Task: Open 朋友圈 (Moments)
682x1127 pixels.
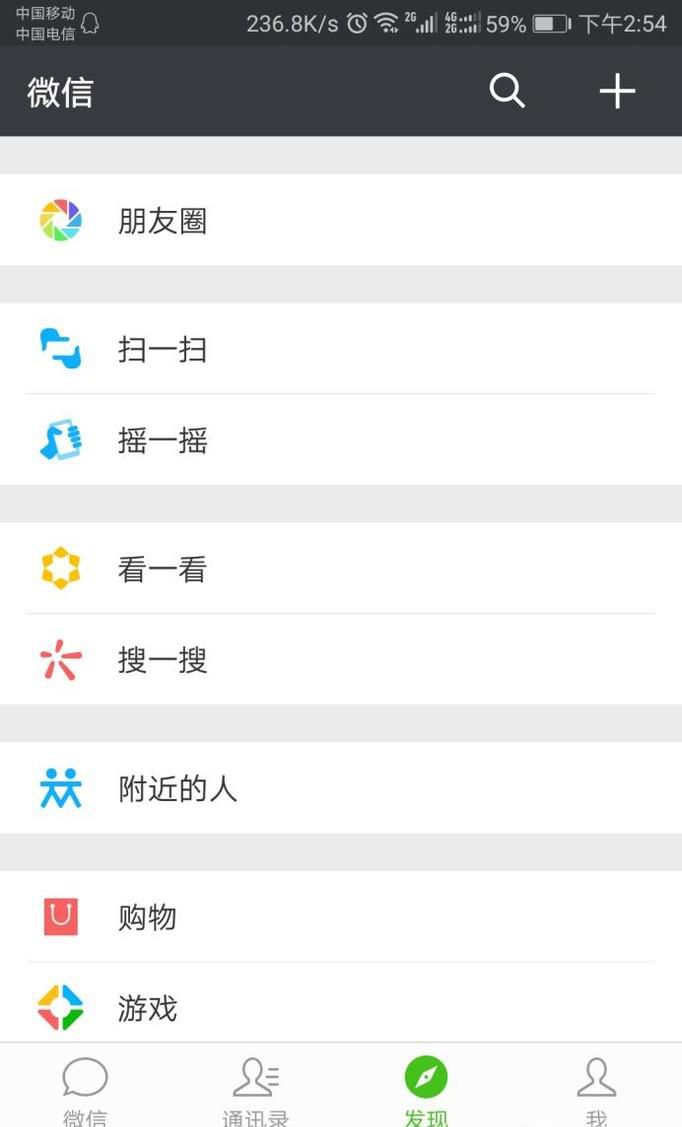Action: (340, 220)
